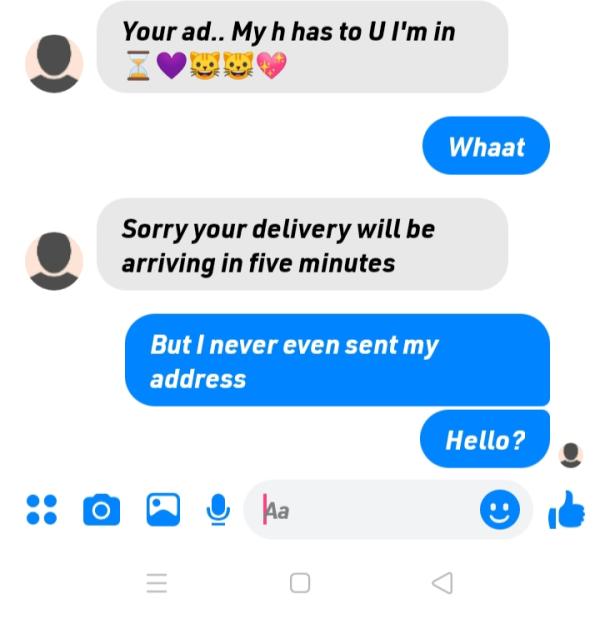Open the four-dot more actions menu

click(x=41, y=510)
